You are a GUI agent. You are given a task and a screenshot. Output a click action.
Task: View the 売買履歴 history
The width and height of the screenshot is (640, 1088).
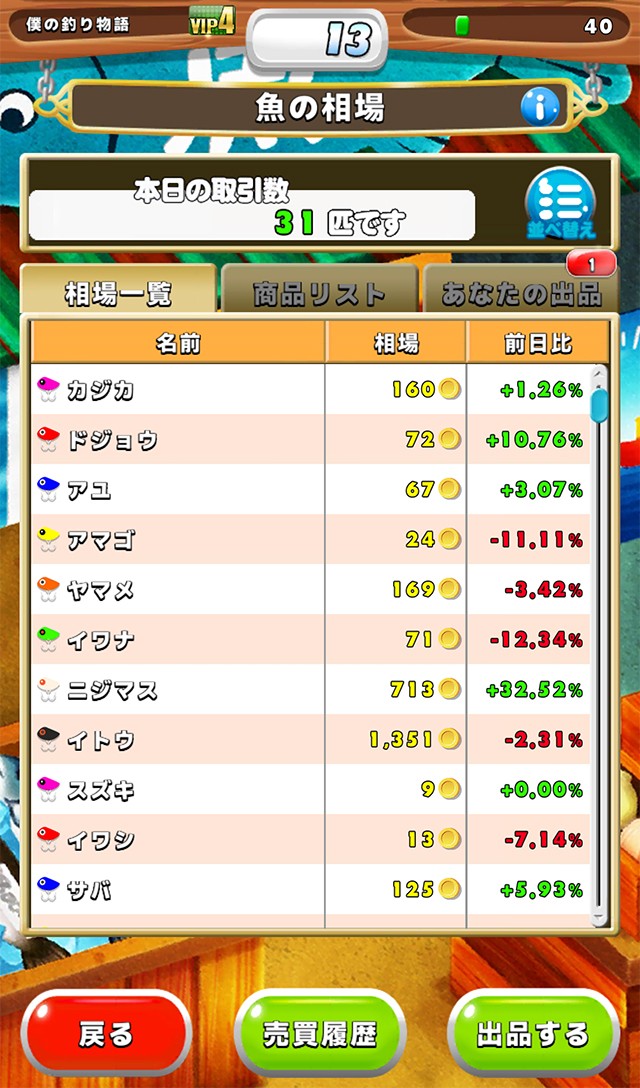[x=319, y=1033]
